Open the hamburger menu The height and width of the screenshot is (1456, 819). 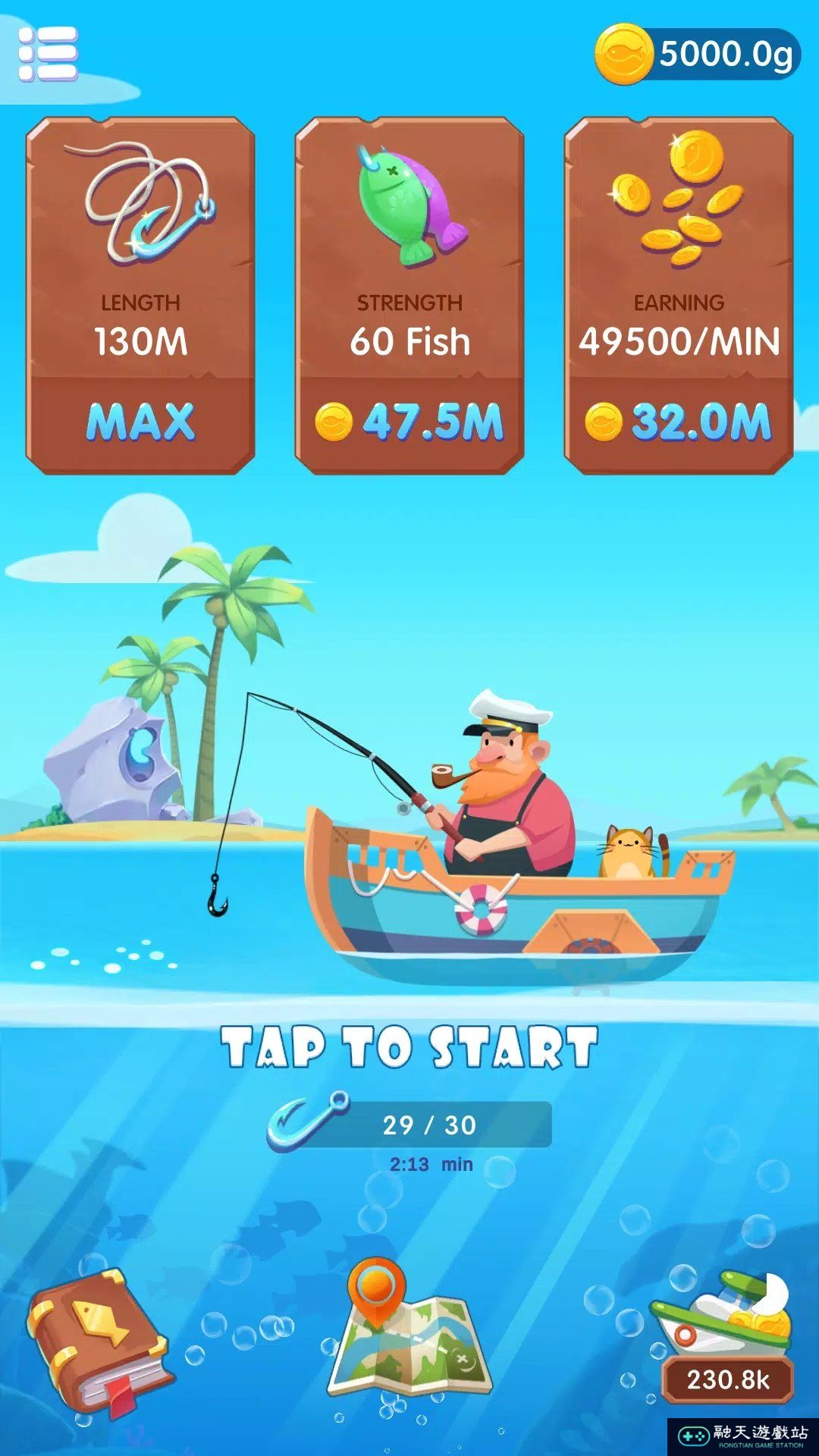48,53
